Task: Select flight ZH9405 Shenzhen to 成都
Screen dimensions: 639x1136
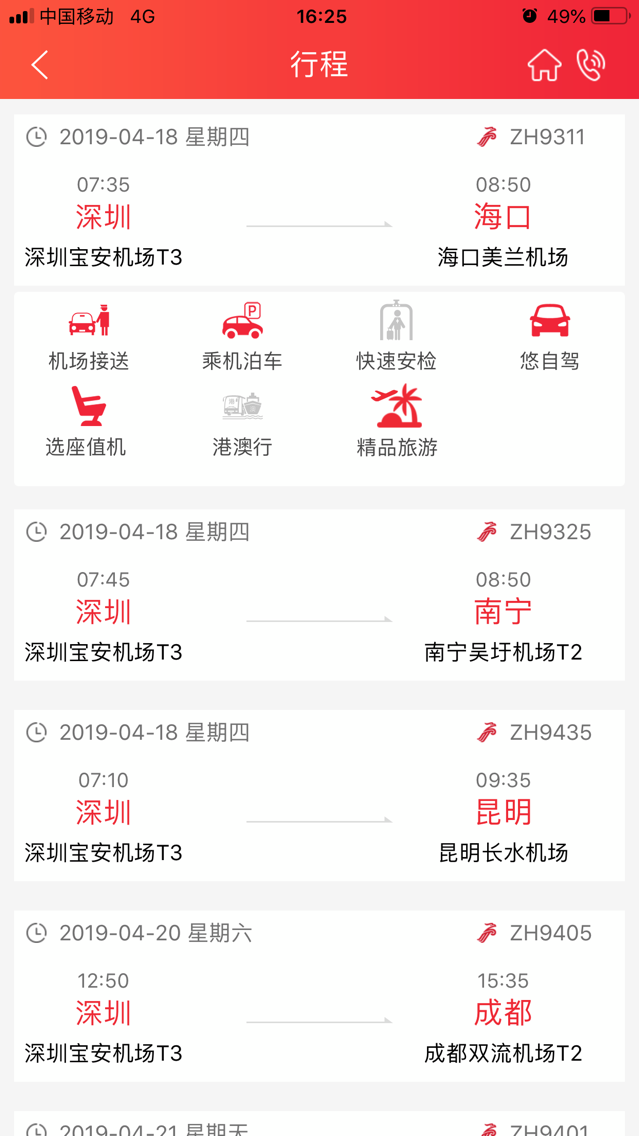Action: (x=319, y=996)
